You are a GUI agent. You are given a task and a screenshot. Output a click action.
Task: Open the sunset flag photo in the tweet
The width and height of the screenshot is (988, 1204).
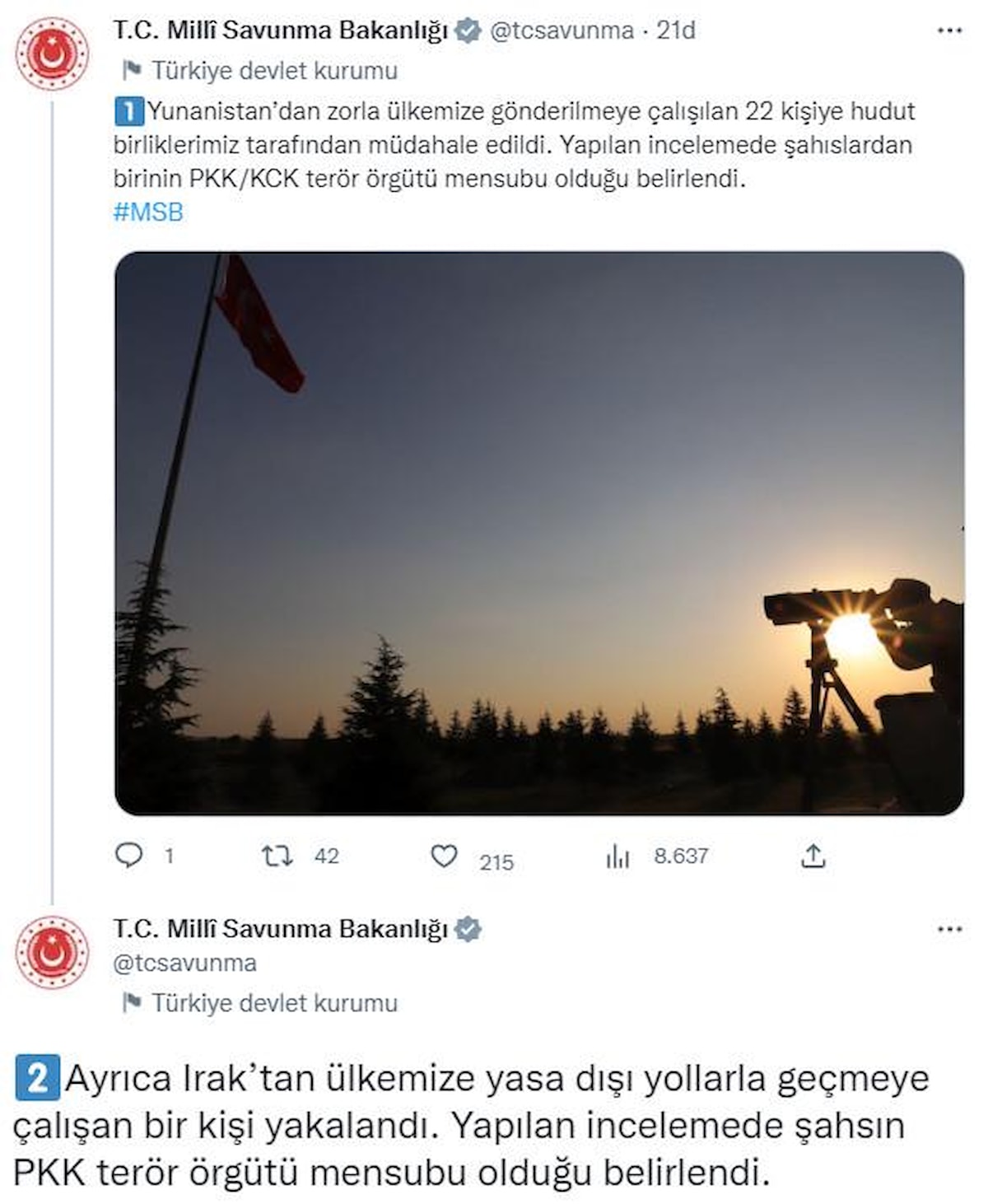pyautogui.click(x=539, y=533)
